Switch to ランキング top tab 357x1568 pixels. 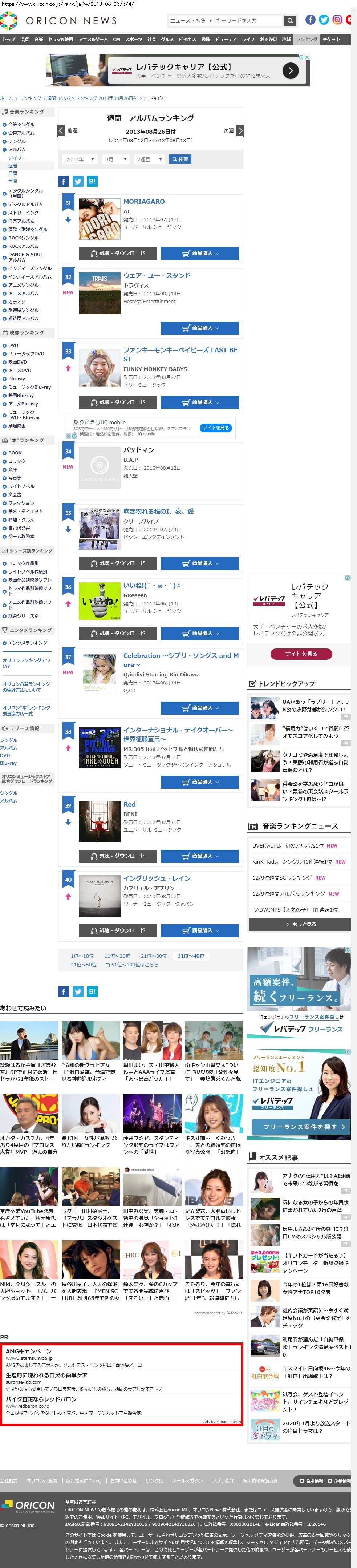tap(307, 40)
